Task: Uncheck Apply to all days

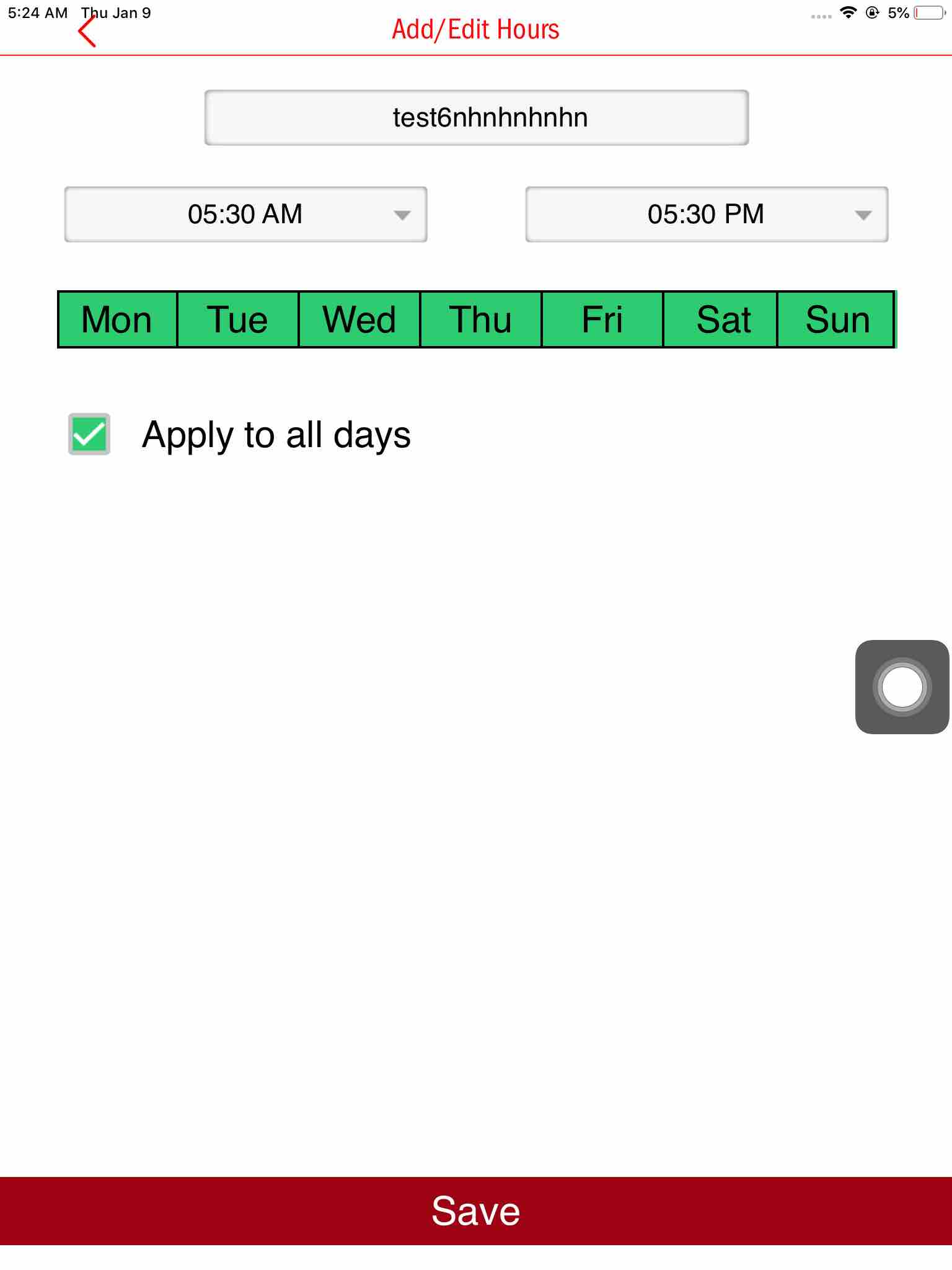Action: (89, 434)
